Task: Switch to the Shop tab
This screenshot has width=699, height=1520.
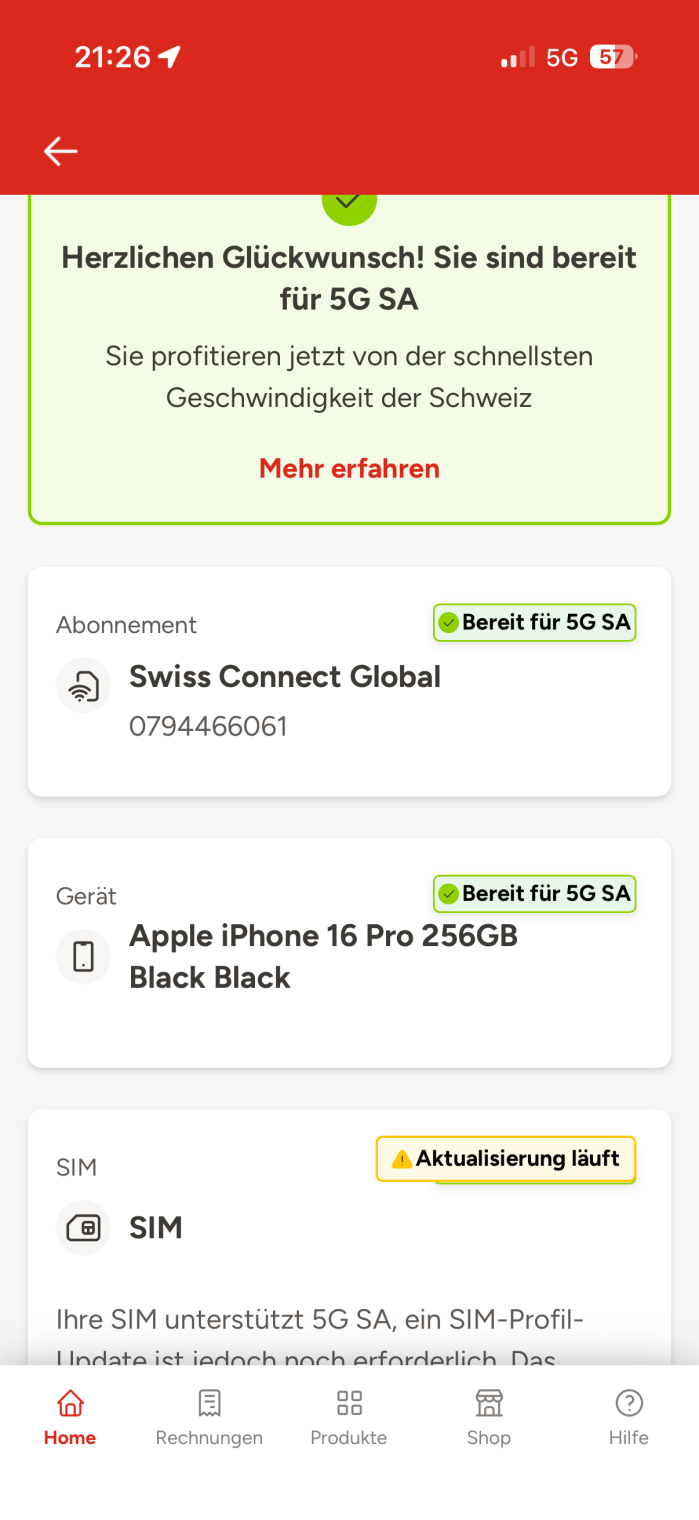Action: 488,1417
